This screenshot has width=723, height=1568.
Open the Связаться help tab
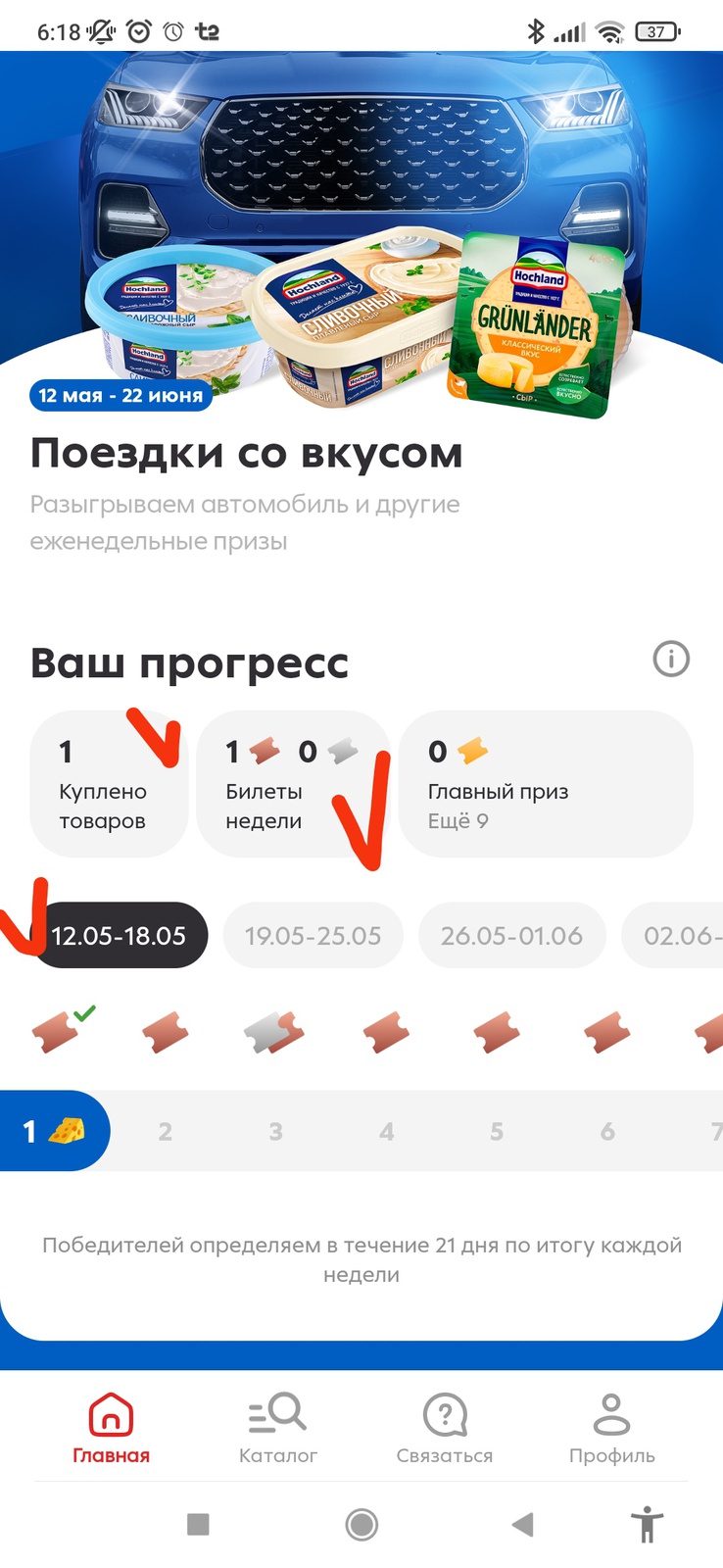coord(445,1428)
